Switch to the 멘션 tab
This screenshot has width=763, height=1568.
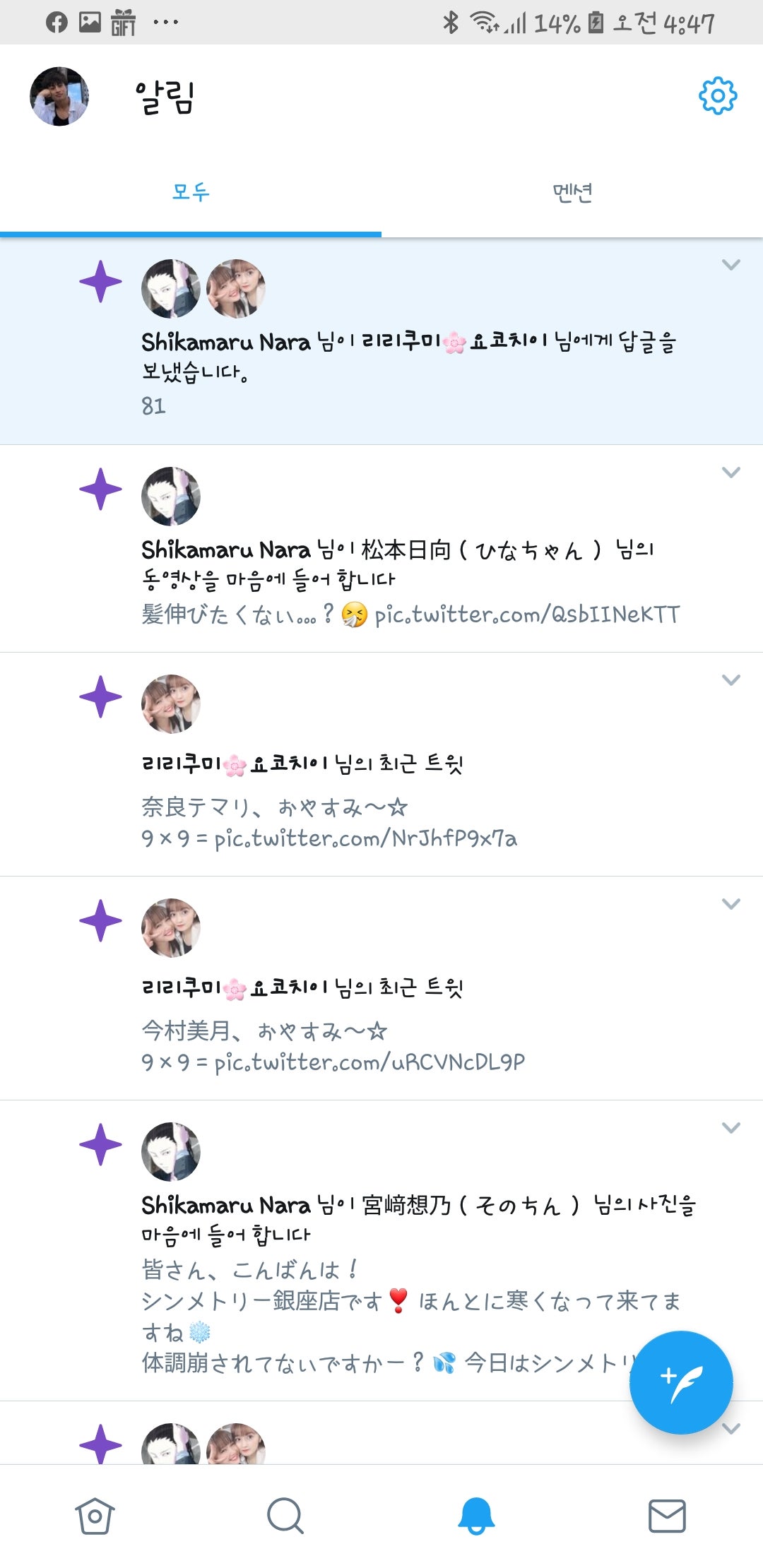[572, 192]
